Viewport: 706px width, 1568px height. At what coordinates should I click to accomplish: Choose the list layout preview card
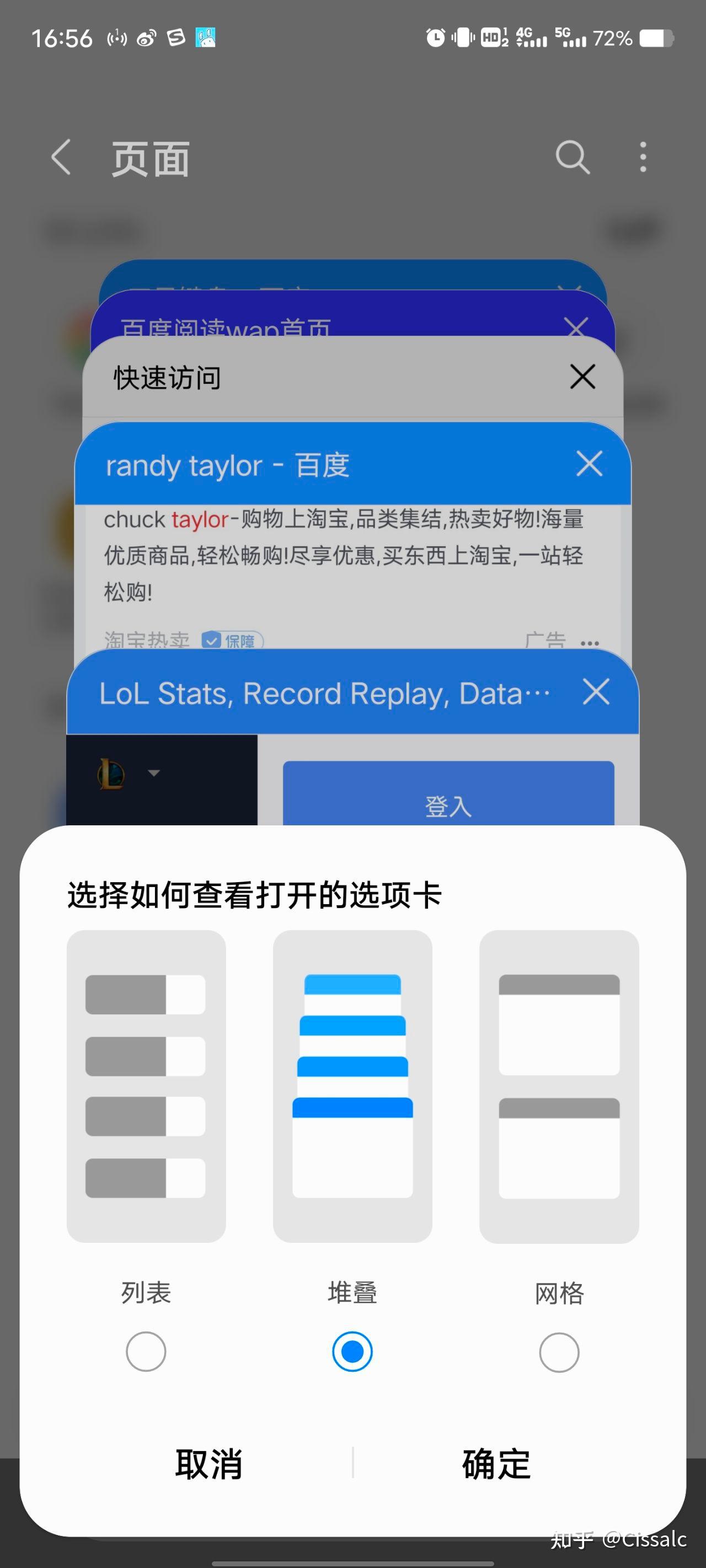[x=146, y=1086]
